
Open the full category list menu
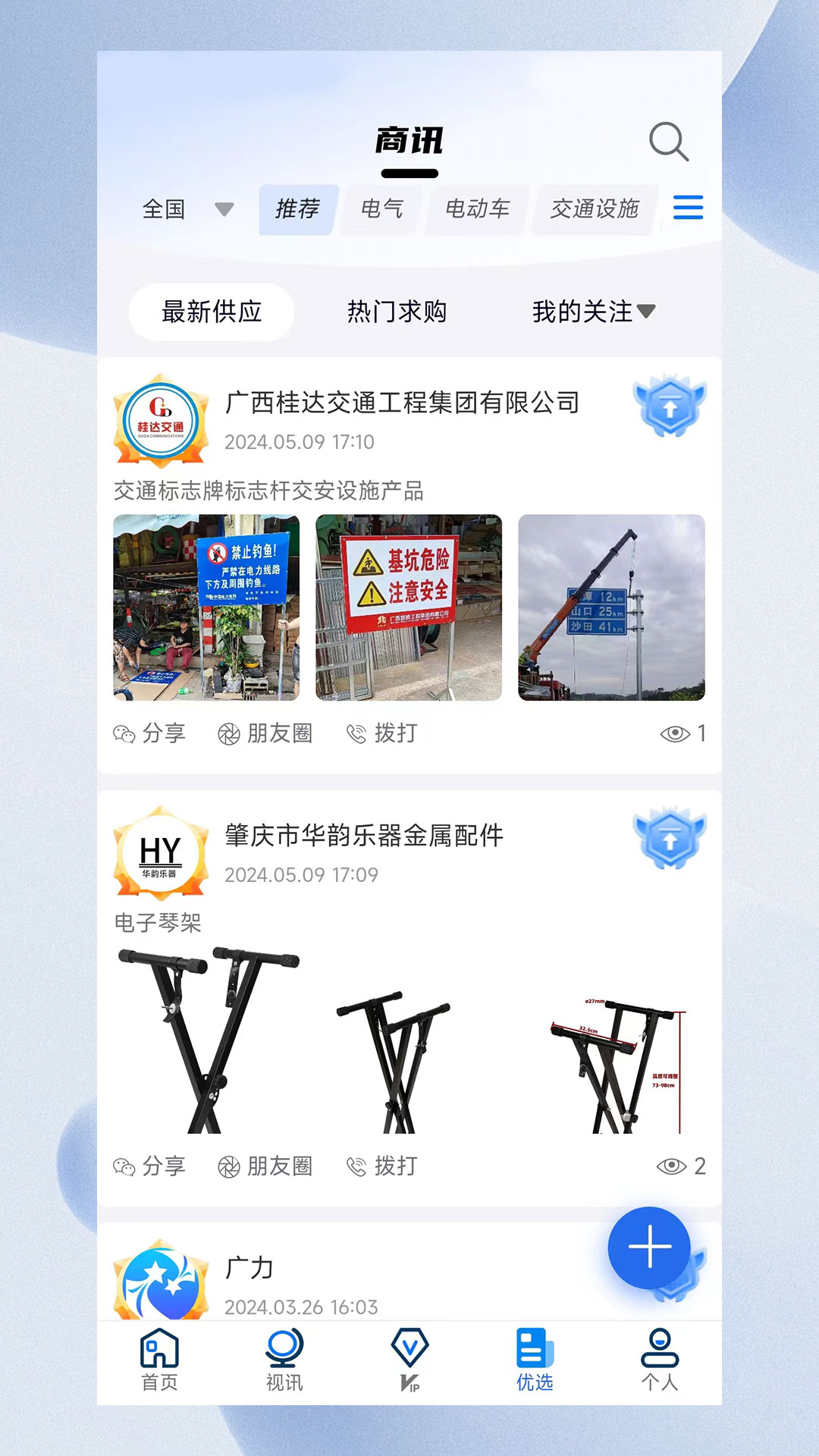click(x=688, y=207)
